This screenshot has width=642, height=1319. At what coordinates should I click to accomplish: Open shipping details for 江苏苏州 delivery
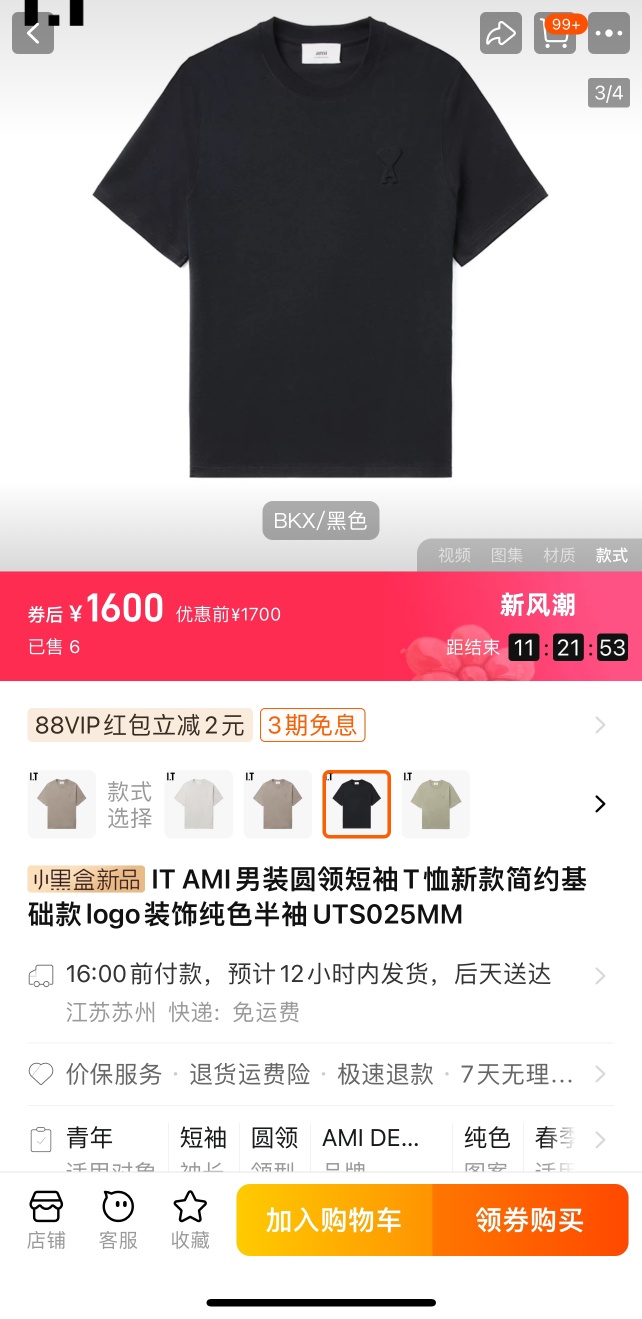pos(320,992)
